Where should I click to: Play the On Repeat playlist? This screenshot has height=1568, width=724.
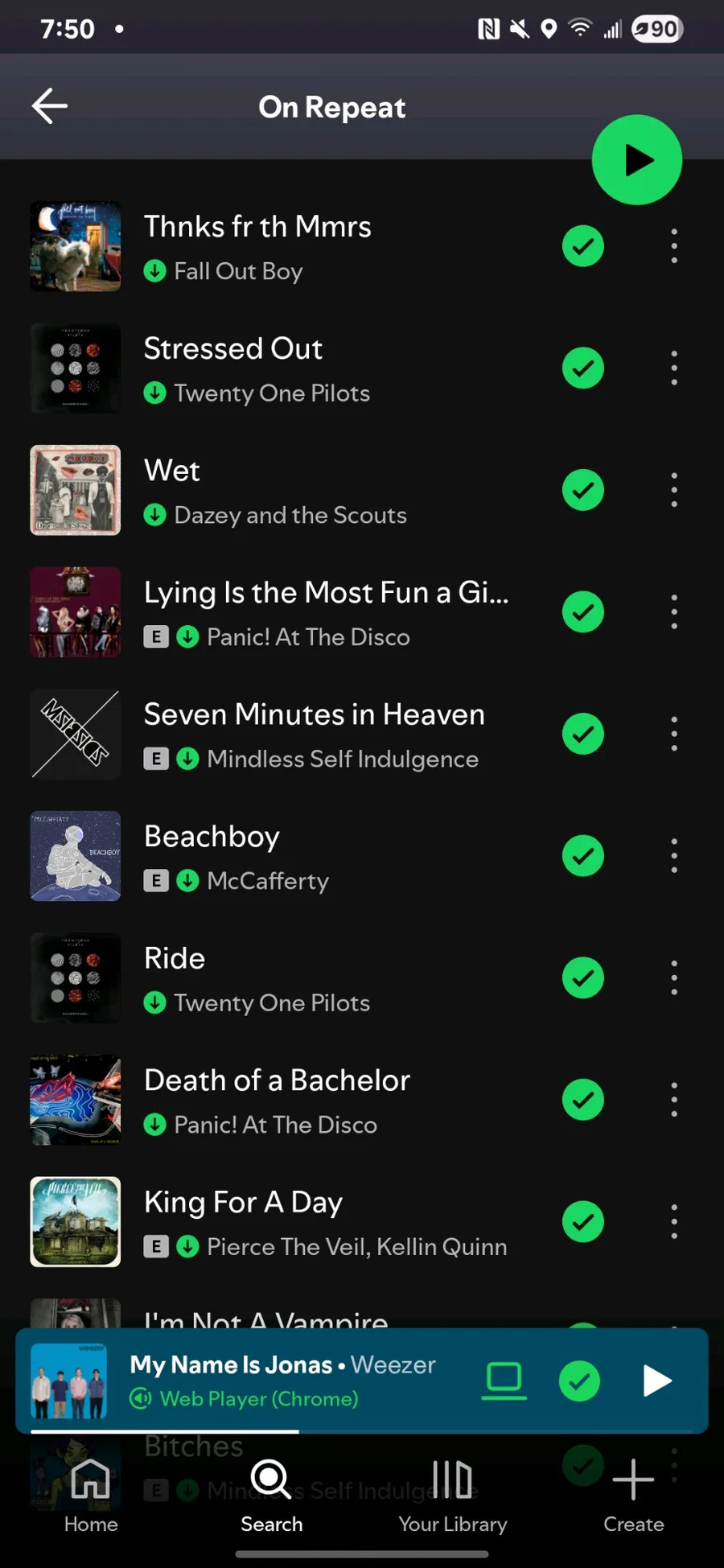coord(636,160)
